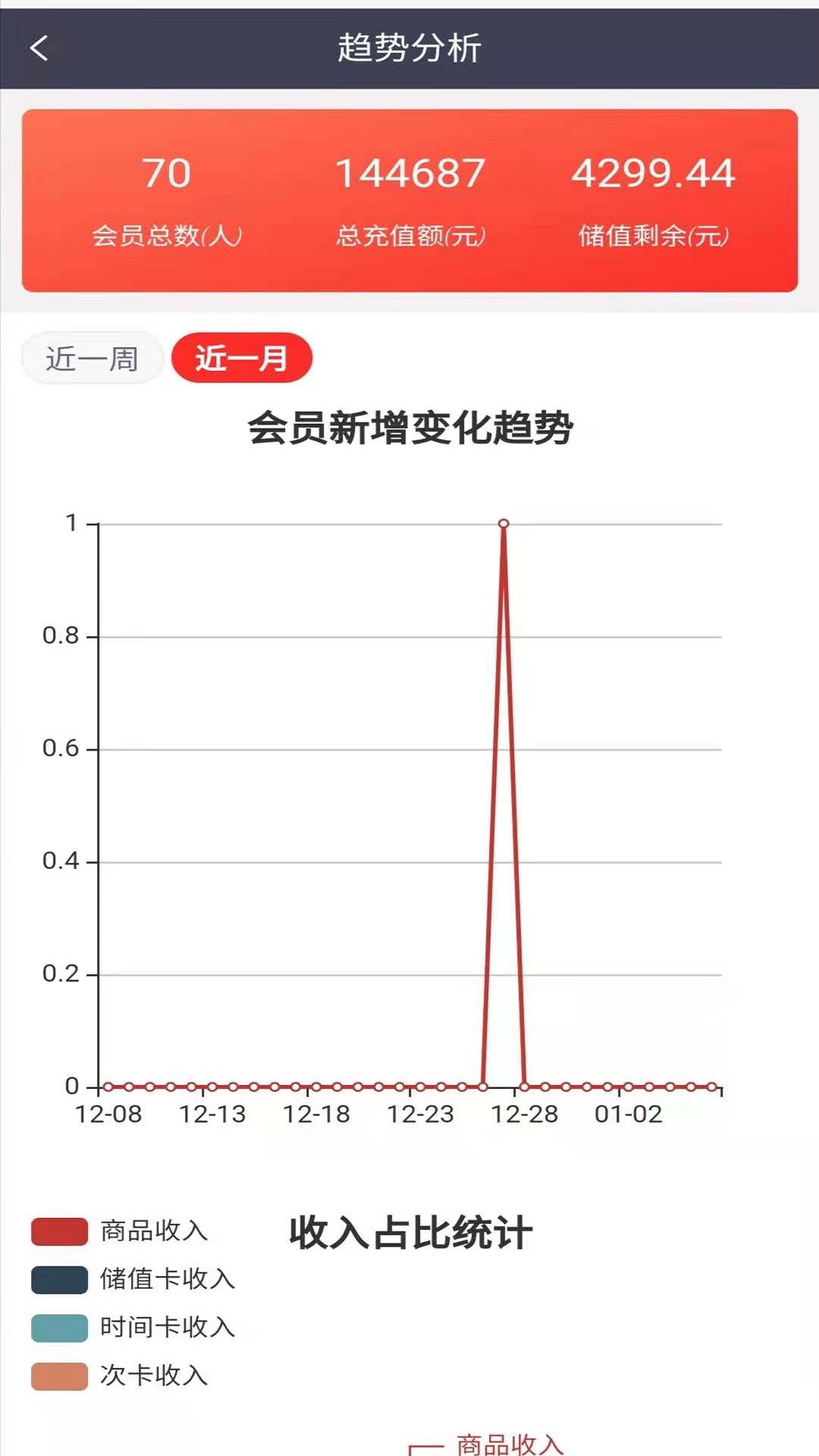
Task: Switch to 近一周 weekly view
Action: click(x=91, y=358)
